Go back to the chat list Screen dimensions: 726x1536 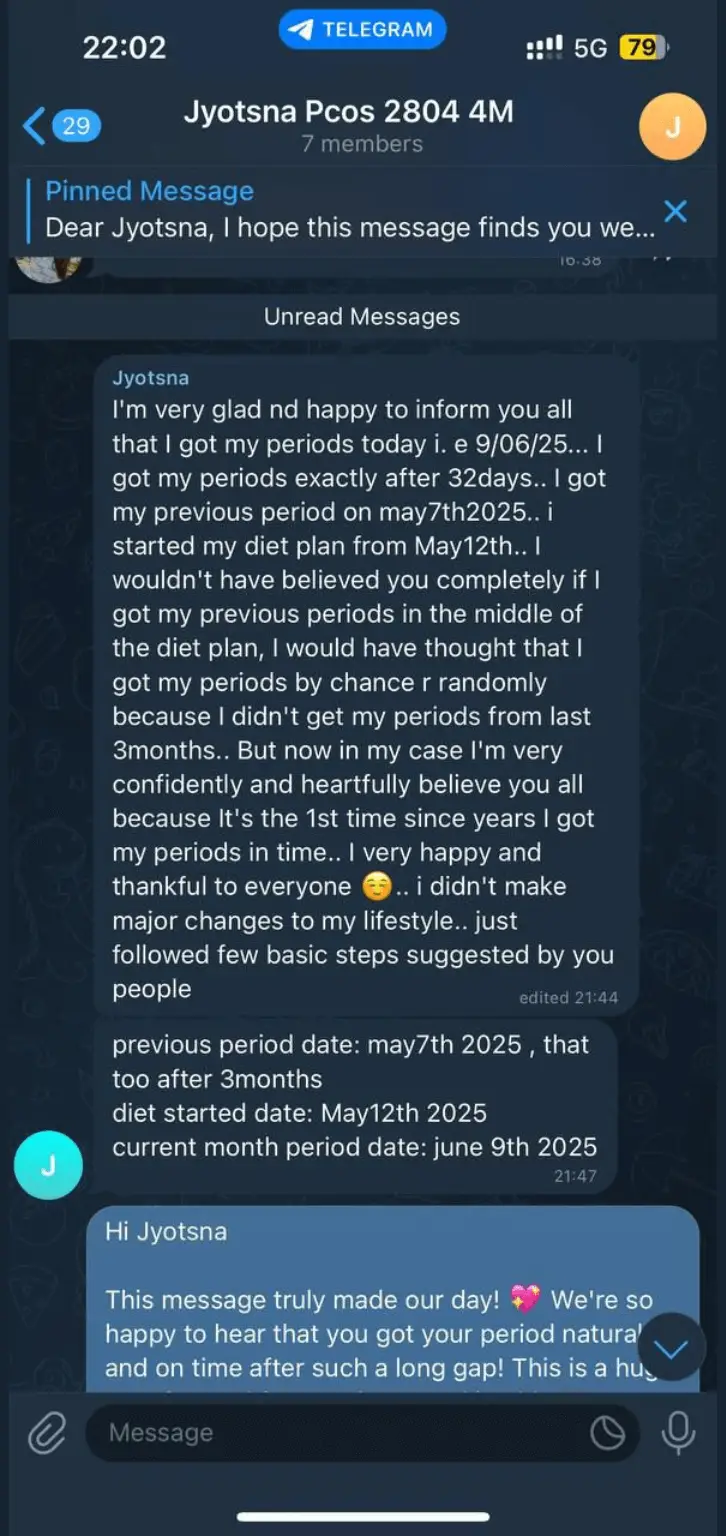(58, 126)
